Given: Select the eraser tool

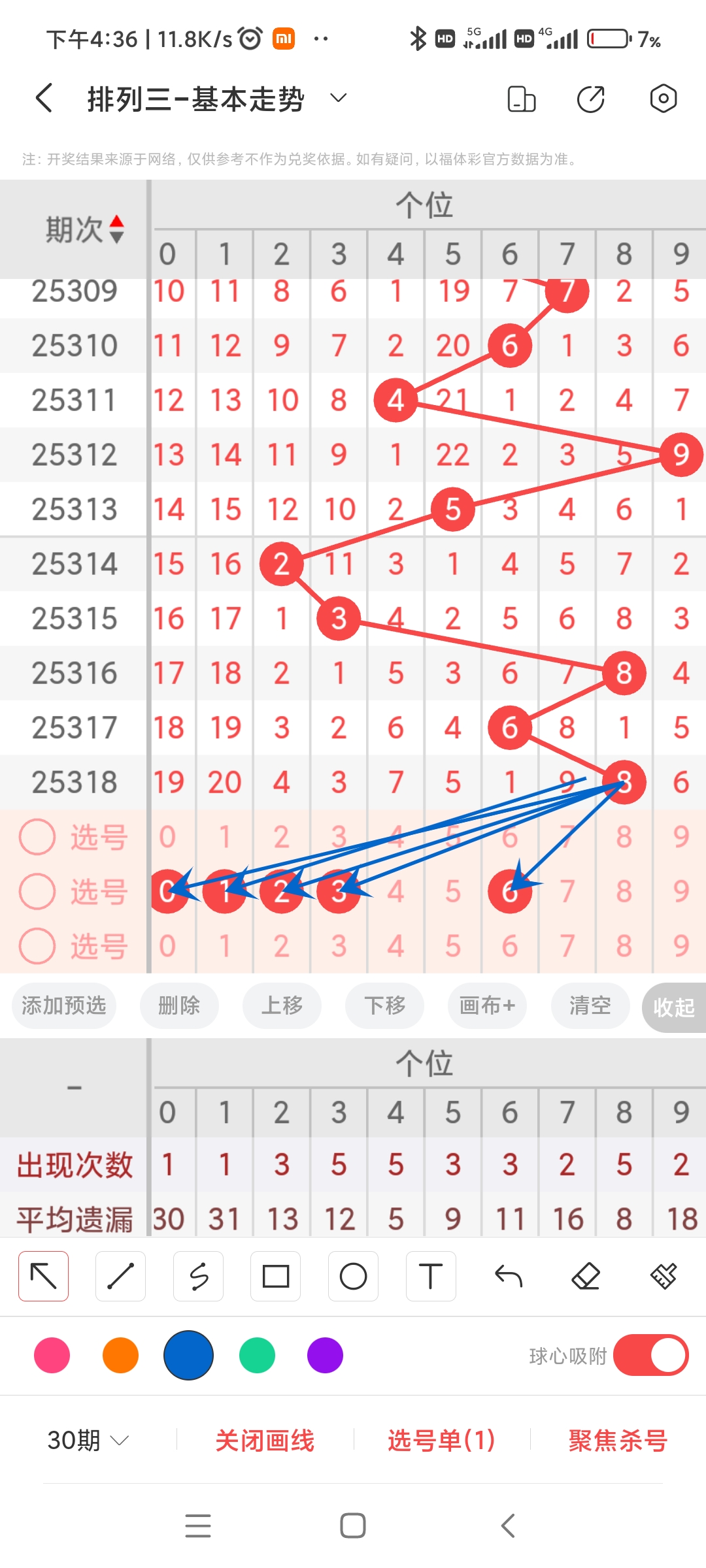Looking at the screenshot, I should (x=586, y=1275).
